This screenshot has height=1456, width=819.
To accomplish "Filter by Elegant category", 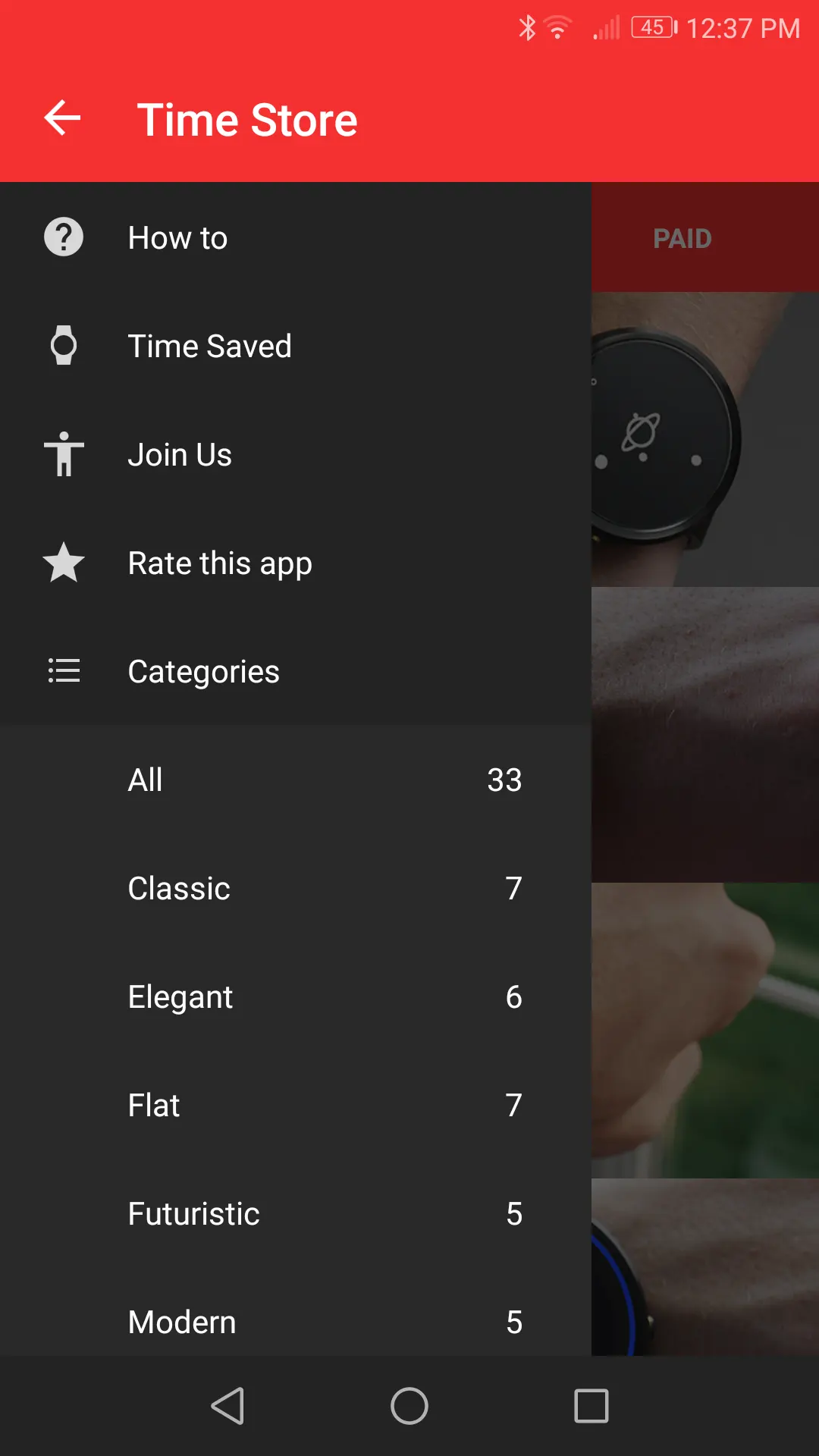I will coord(296,997).
